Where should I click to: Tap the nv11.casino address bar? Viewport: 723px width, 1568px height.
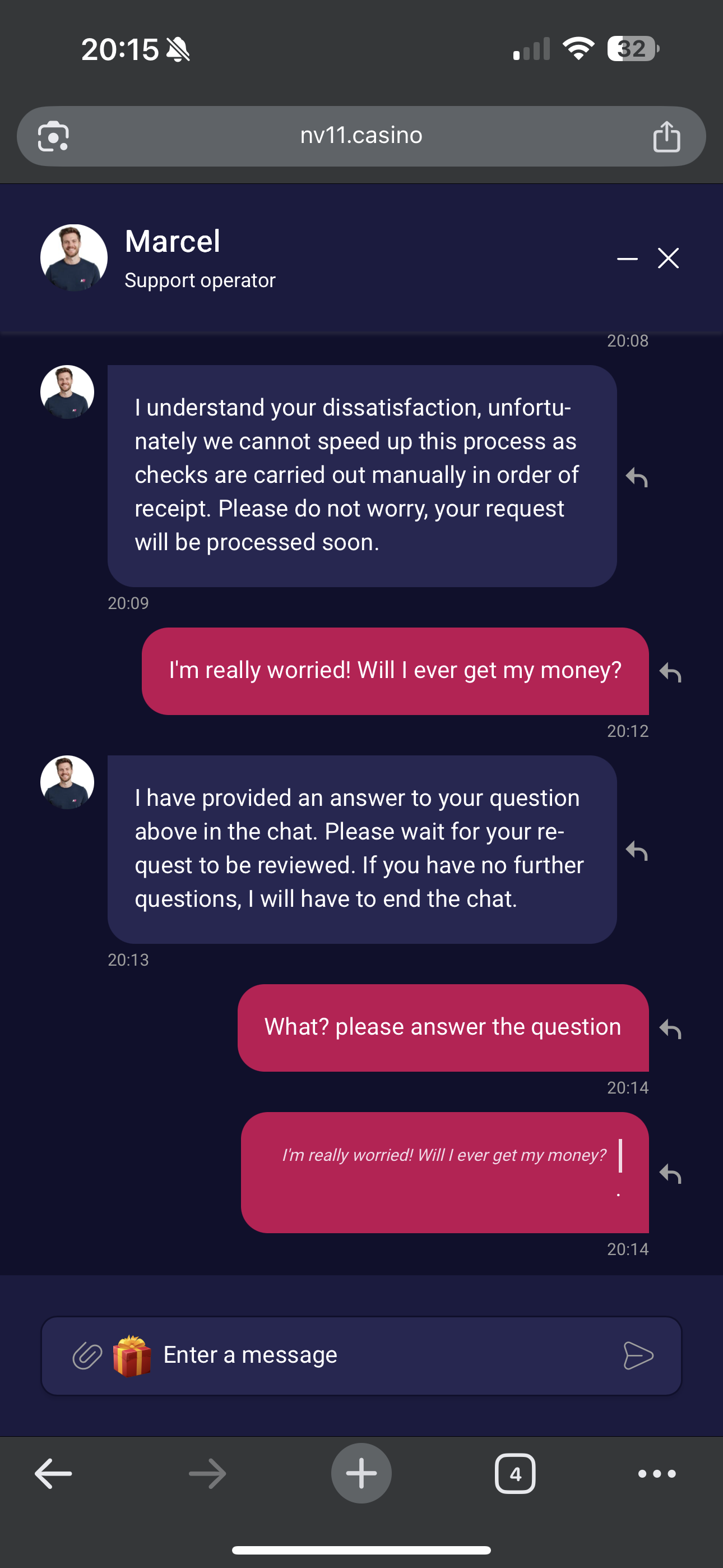click(x=361, y=135)
